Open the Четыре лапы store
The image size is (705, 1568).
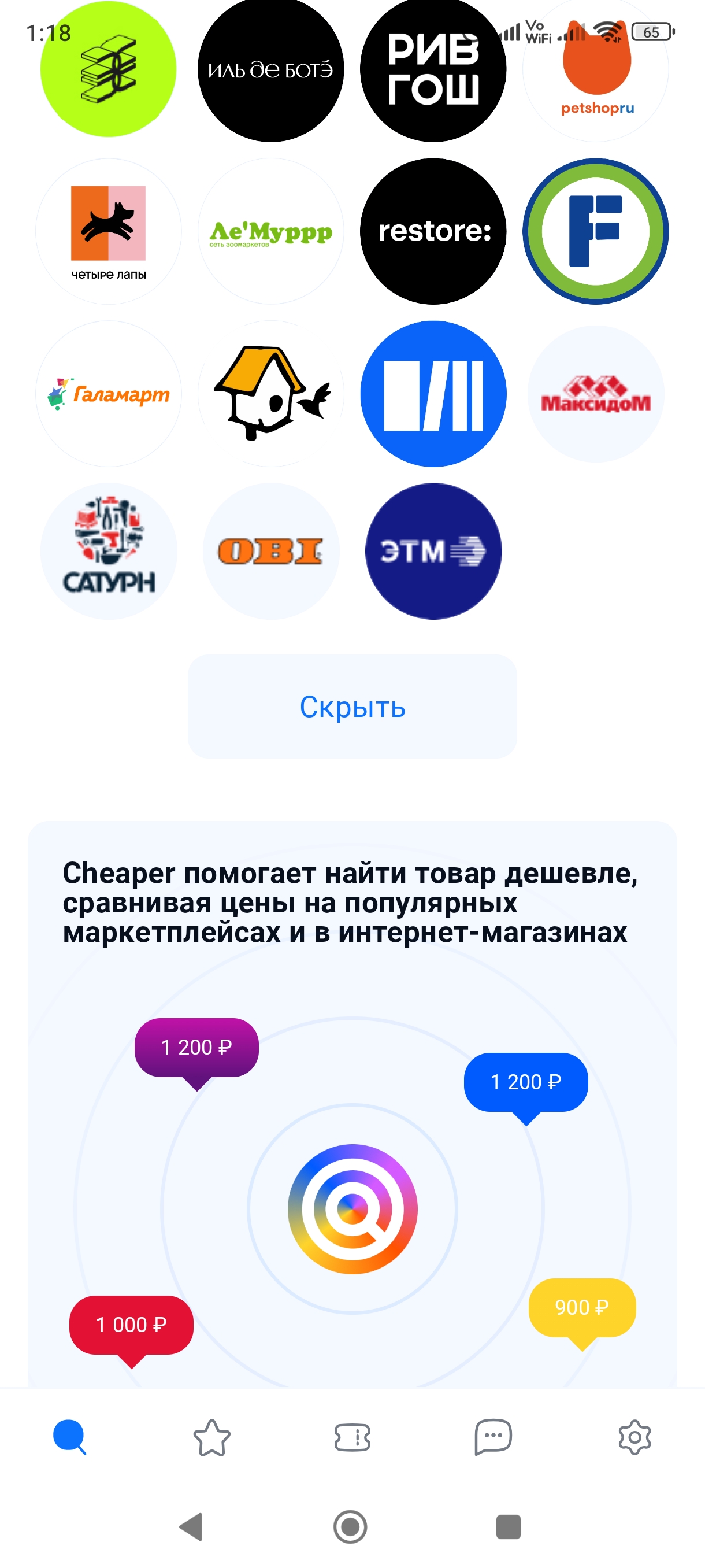point(108,231)
